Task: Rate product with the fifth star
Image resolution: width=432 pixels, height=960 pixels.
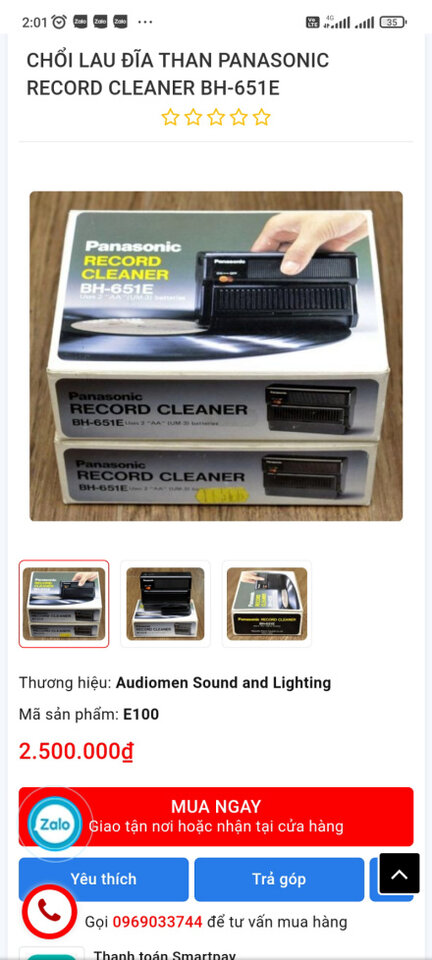Action: (x=261, y=117)
